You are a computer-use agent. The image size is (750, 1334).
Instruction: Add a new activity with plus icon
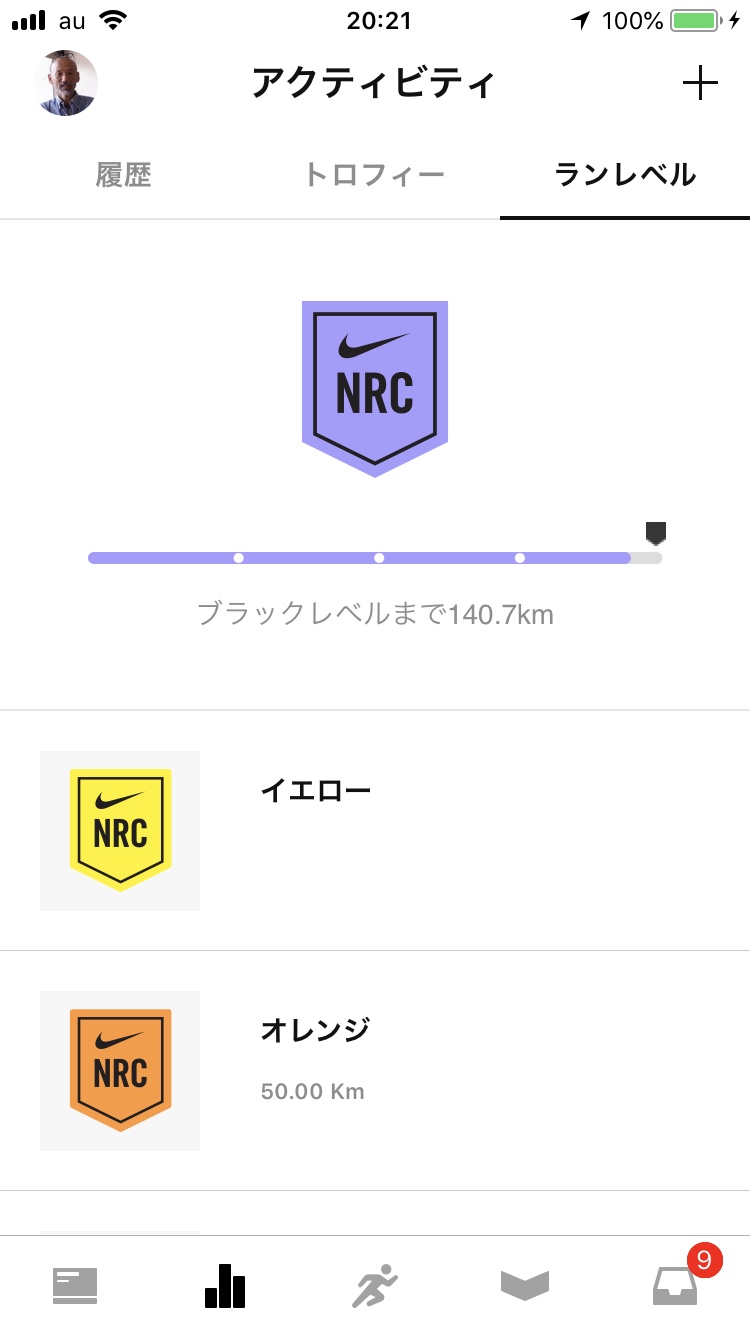[700, 83]
